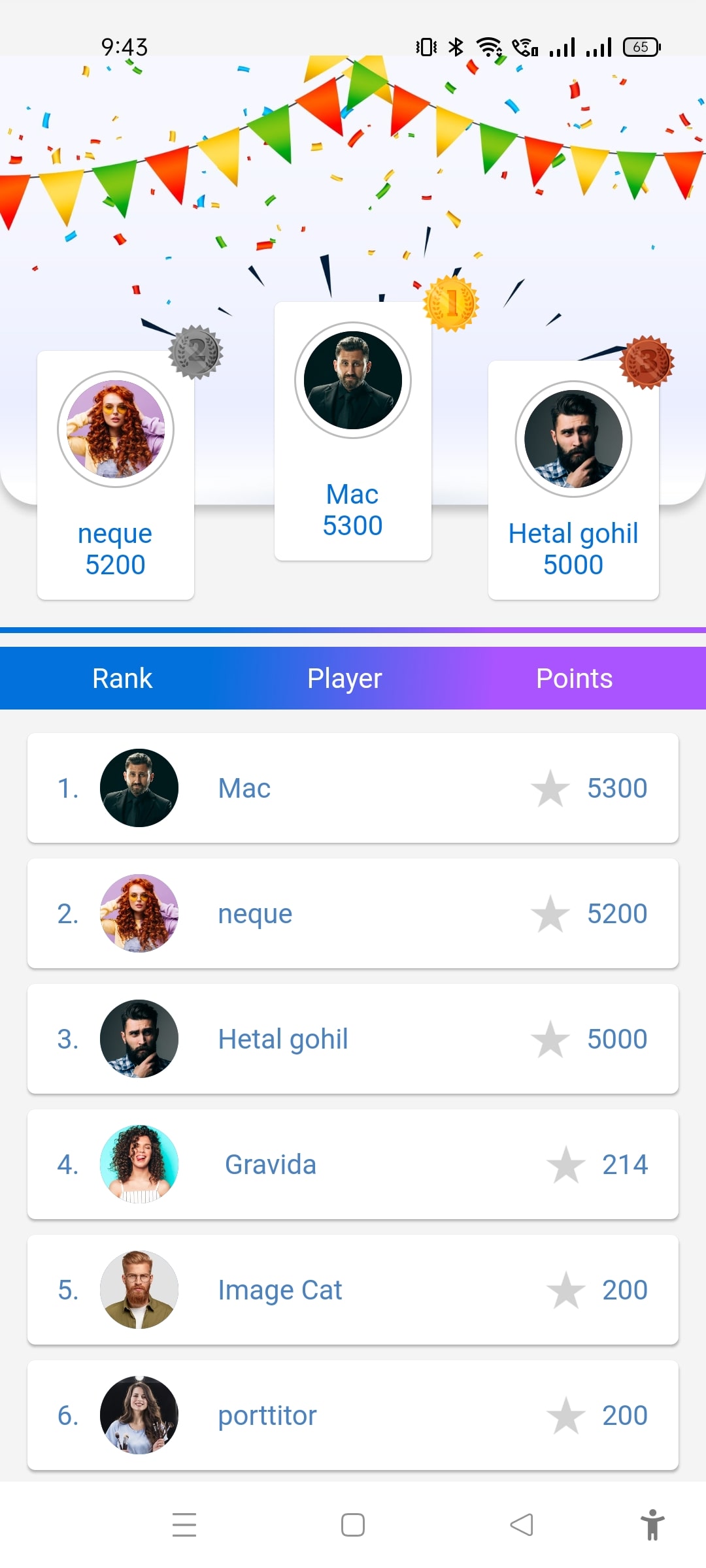Open Gravida's leaderboard row

(x=352, y=1164)
